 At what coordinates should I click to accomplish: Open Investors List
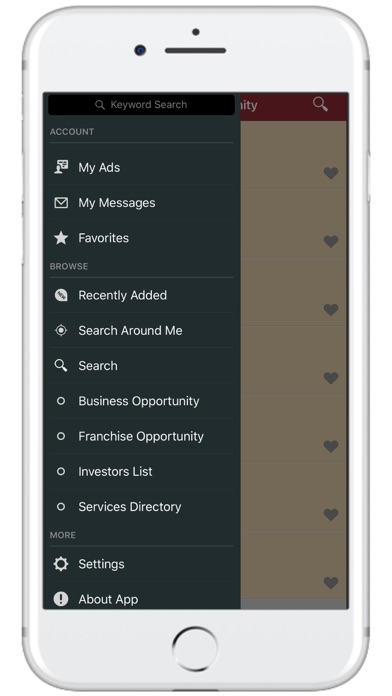coord(141,471)
